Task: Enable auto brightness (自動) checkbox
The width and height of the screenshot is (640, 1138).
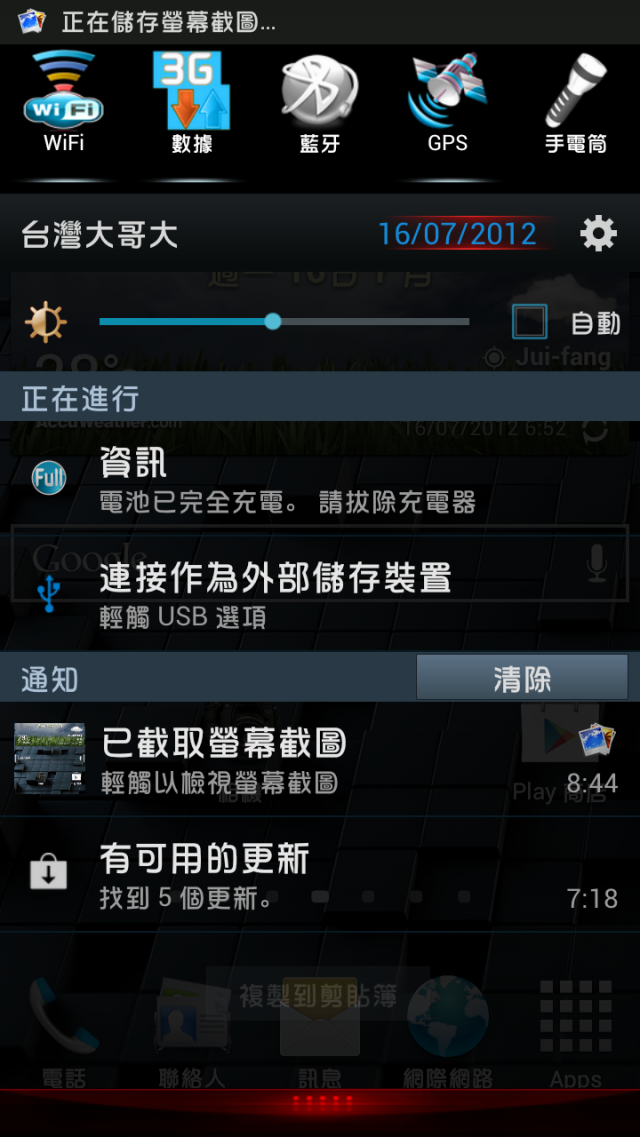Action: coord(530,322)
